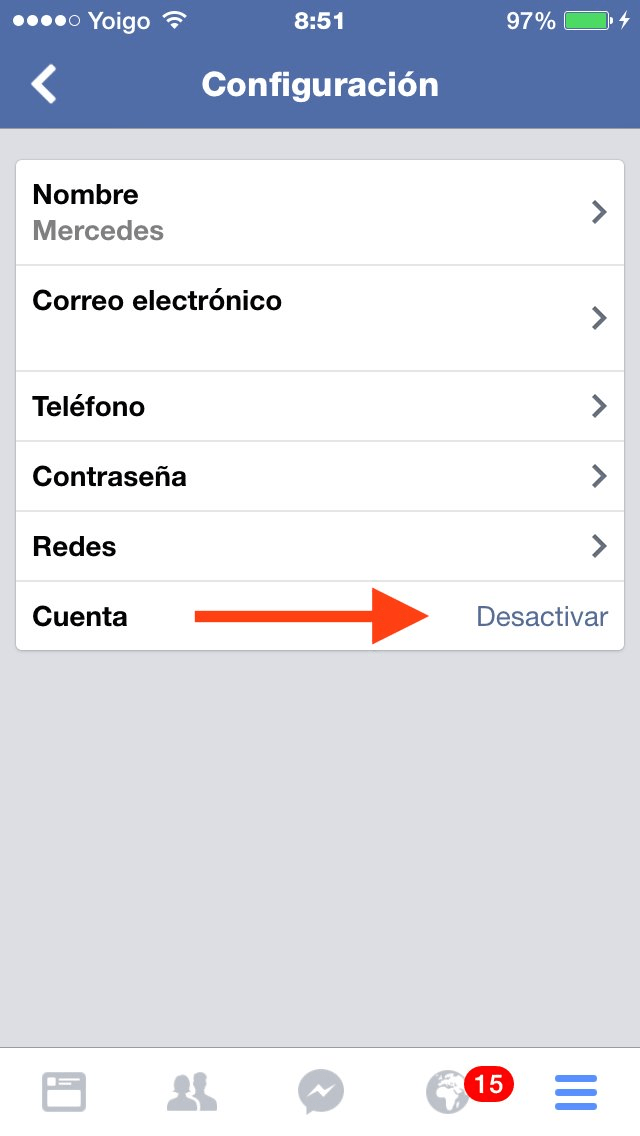Open the Messenger tab
The height and width of the screenshot is (1136, 640).
pos(320,1092)
